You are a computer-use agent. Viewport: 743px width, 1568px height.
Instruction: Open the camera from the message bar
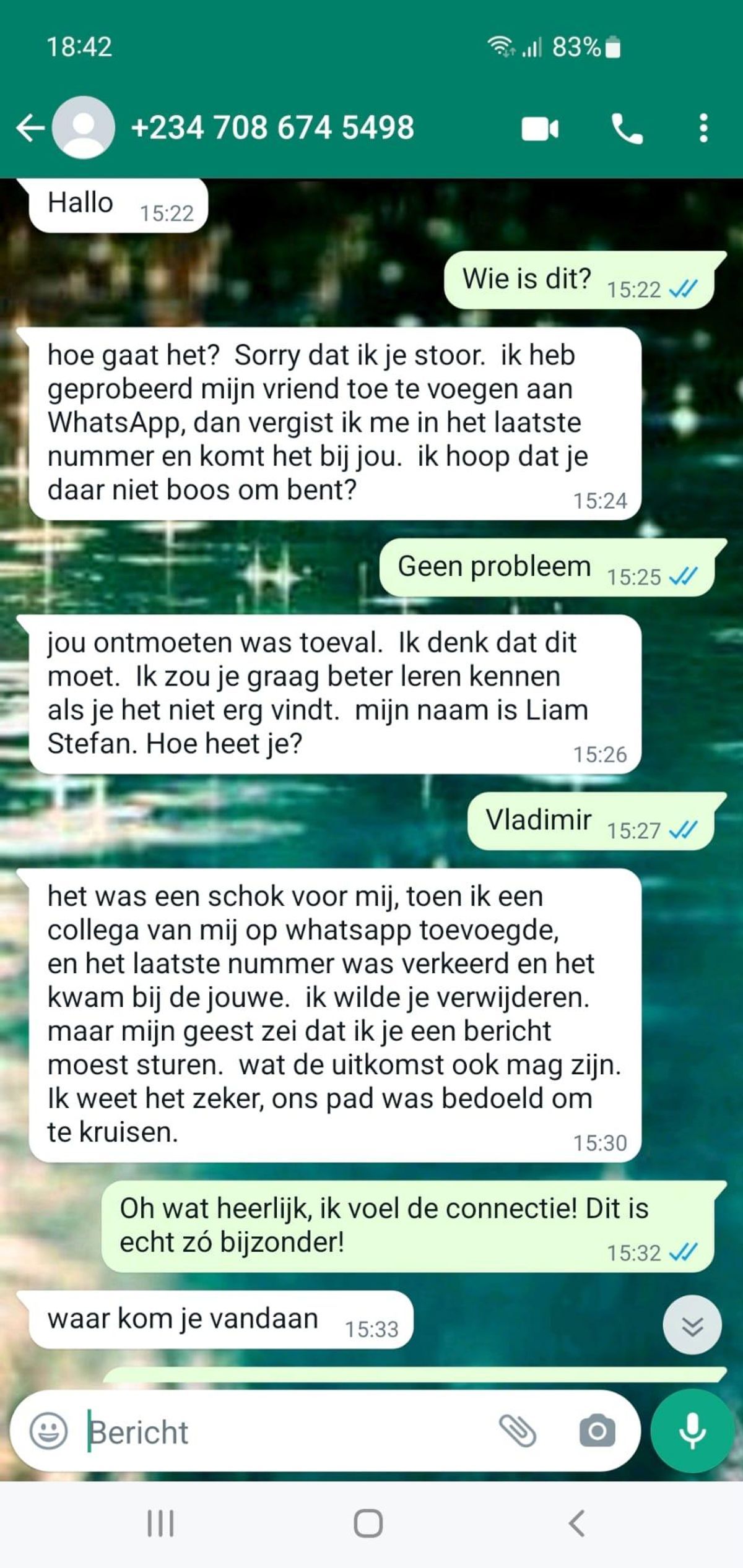(597, 1431)
